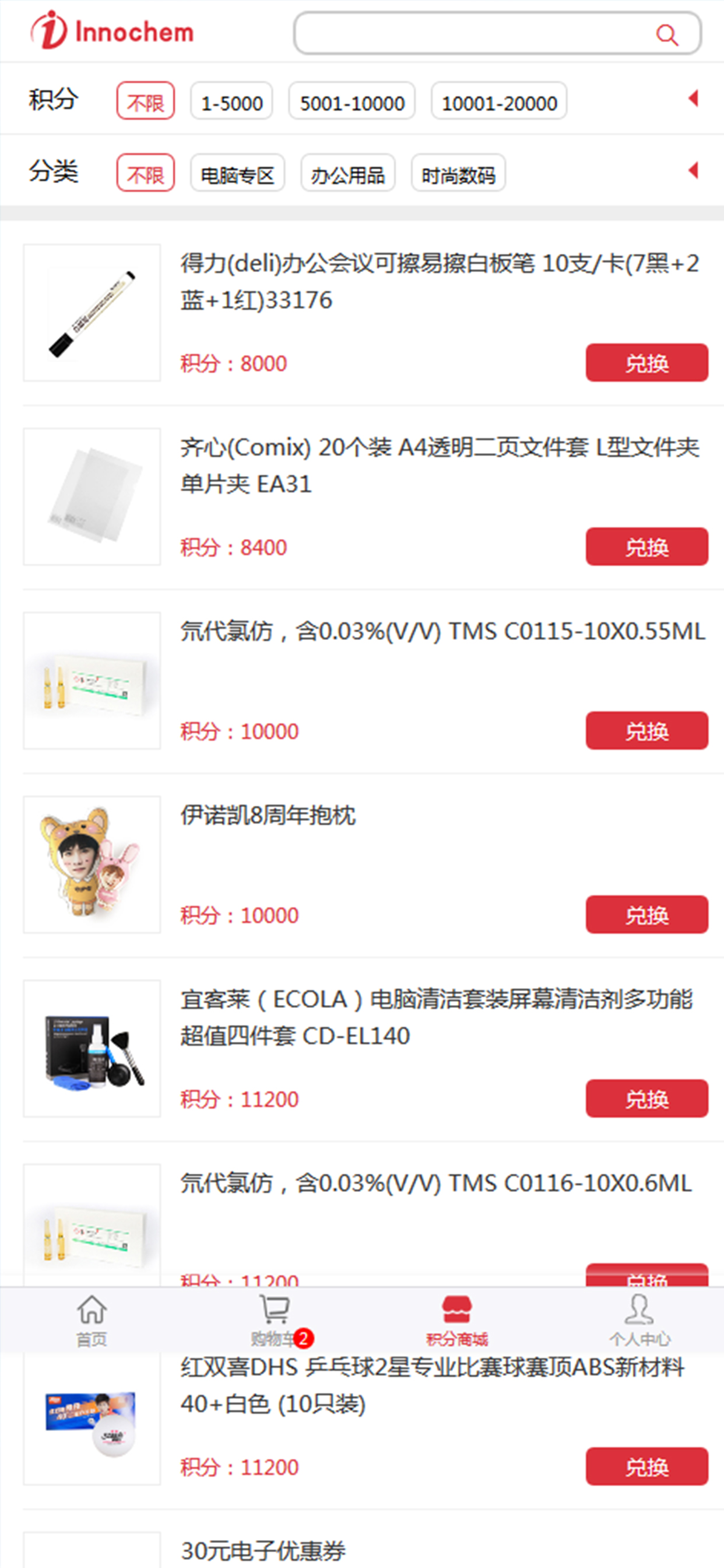Tap the search magnifier icon
Image resolution: width=724 pixels, height=1568 pixels.
[667, 34]
